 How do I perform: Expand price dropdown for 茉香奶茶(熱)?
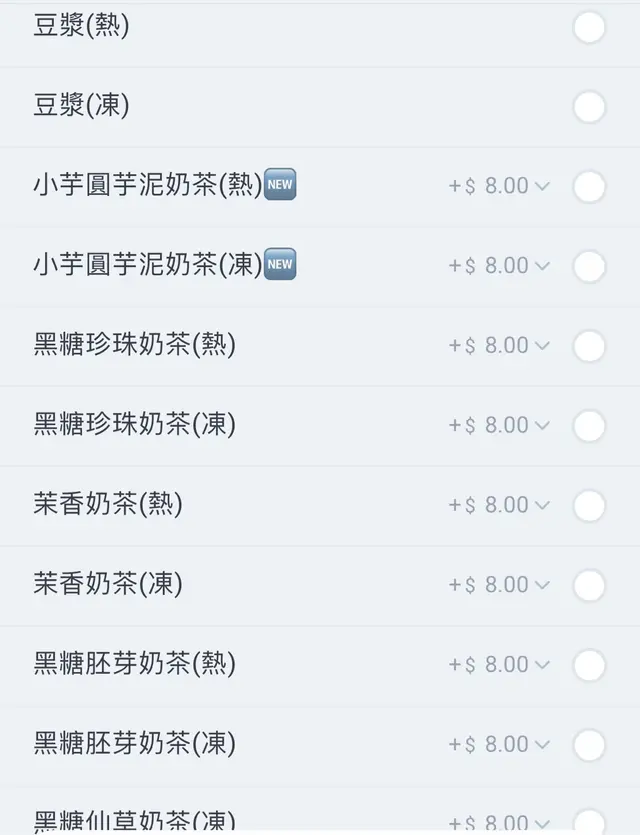(x=542, y=505)
